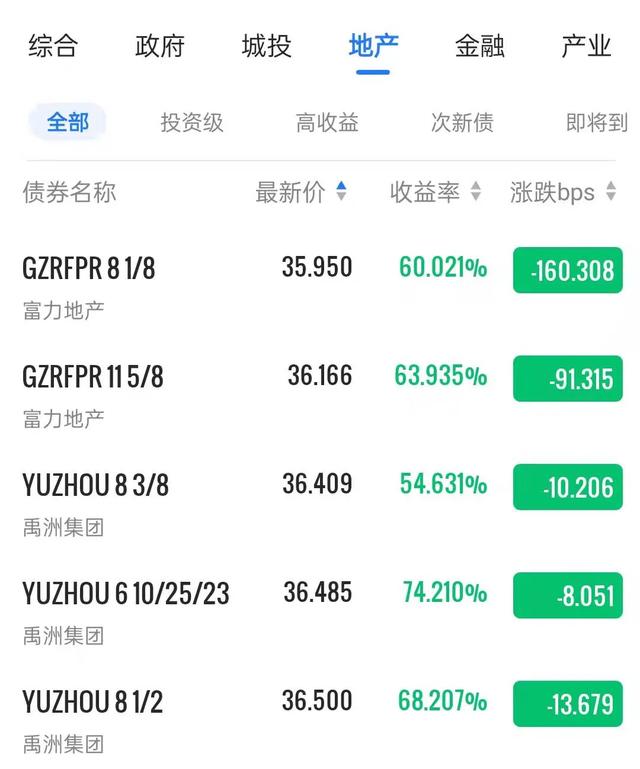The width and height of the screenshot is (640, 769).
Task: Select the 即将到 filter chip
Action: [597, 123]
